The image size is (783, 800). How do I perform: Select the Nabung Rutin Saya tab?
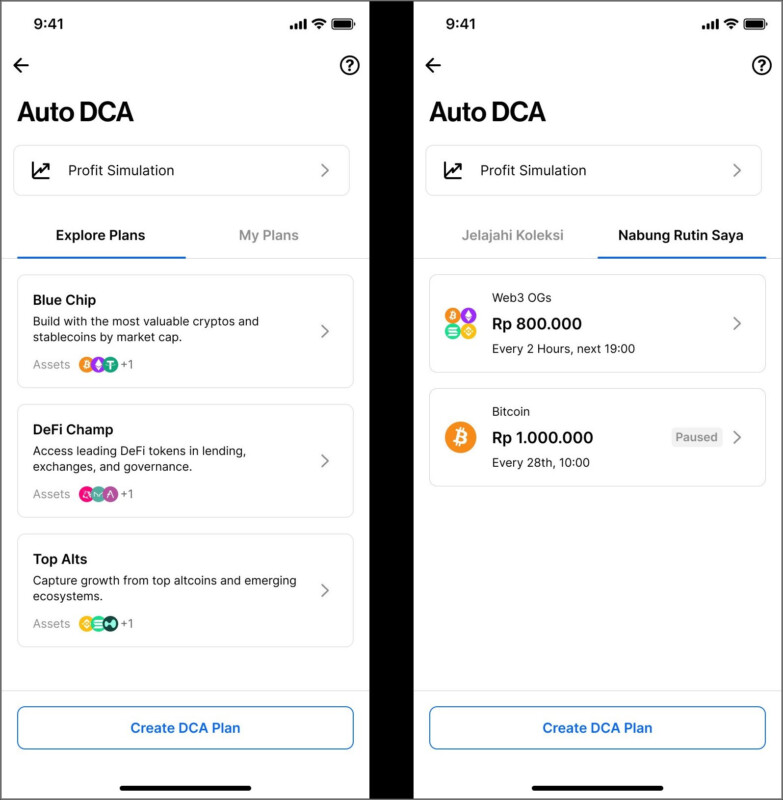[680, 236]
